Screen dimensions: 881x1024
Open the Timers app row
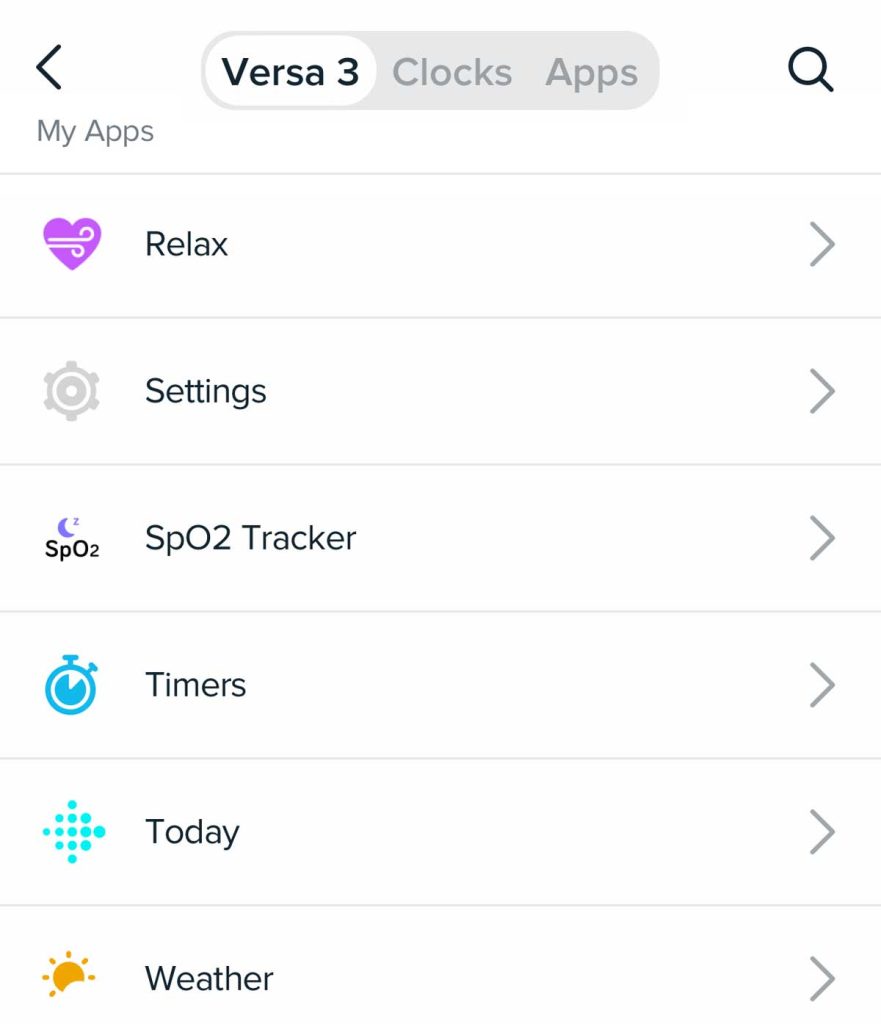440,685
